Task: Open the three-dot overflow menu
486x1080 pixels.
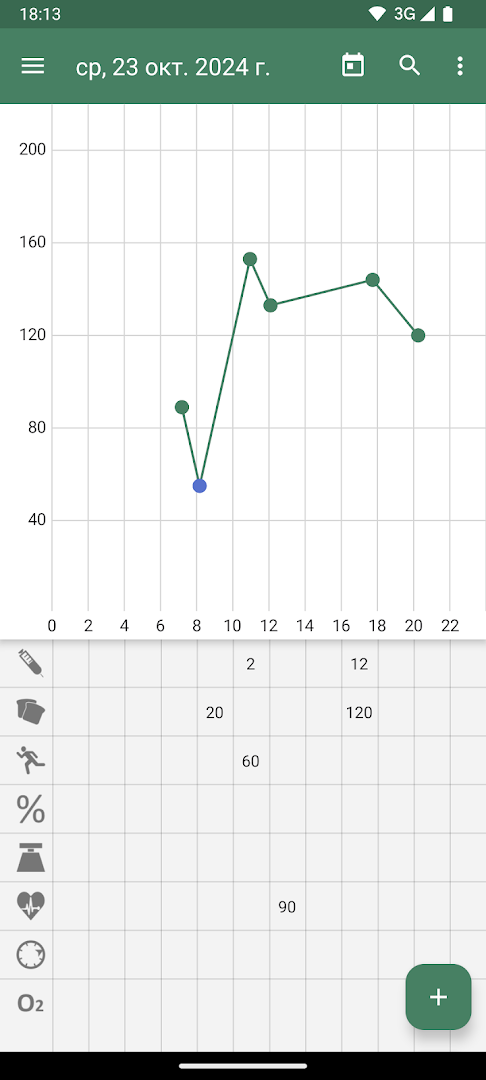Action: (460, 66)
